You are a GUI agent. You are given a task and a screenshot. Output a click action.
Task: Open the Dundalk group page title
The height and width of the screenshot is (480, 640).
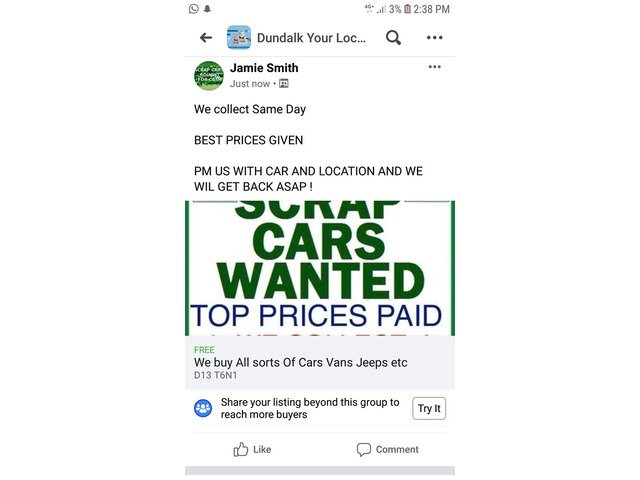pos(311,38)
